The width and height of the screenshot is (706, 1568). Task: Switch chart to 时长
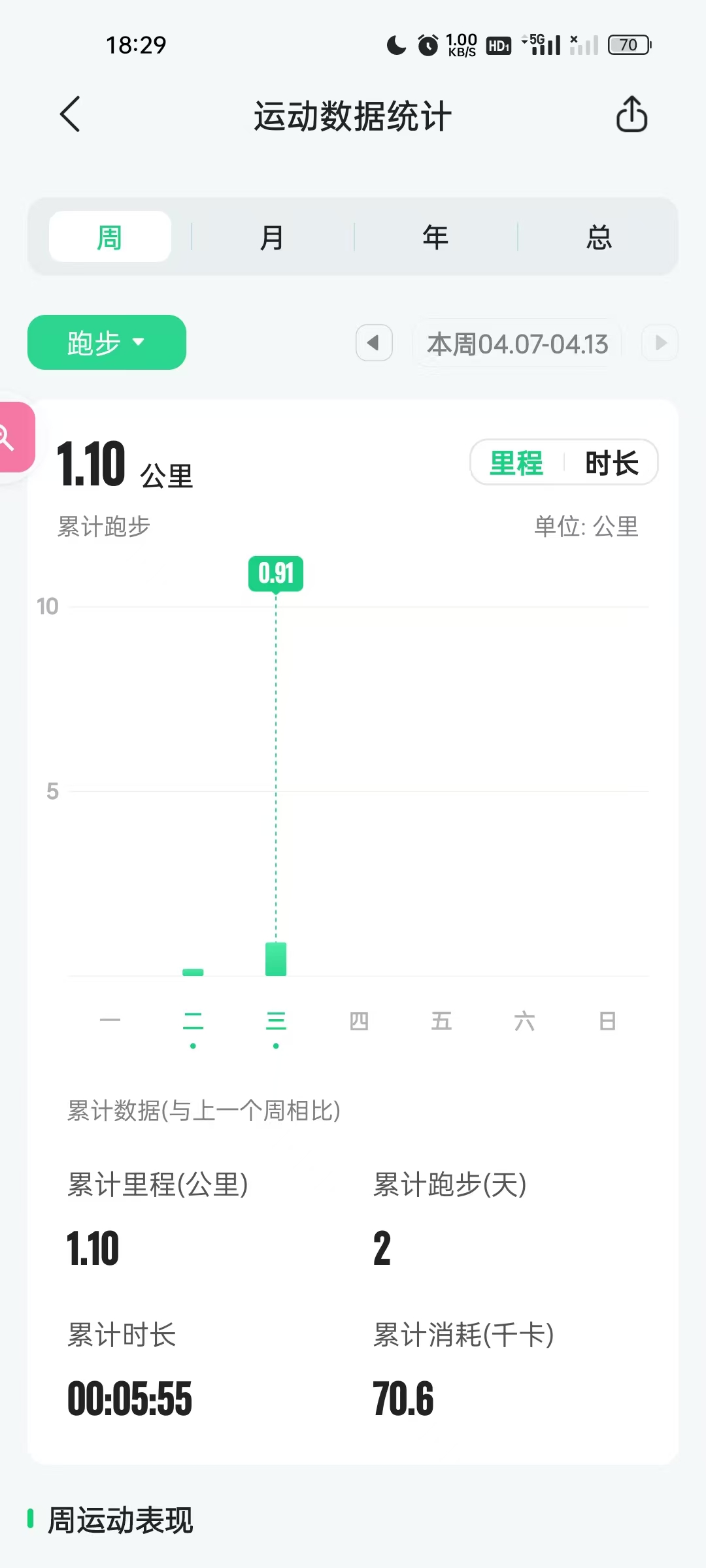(611, 463)
